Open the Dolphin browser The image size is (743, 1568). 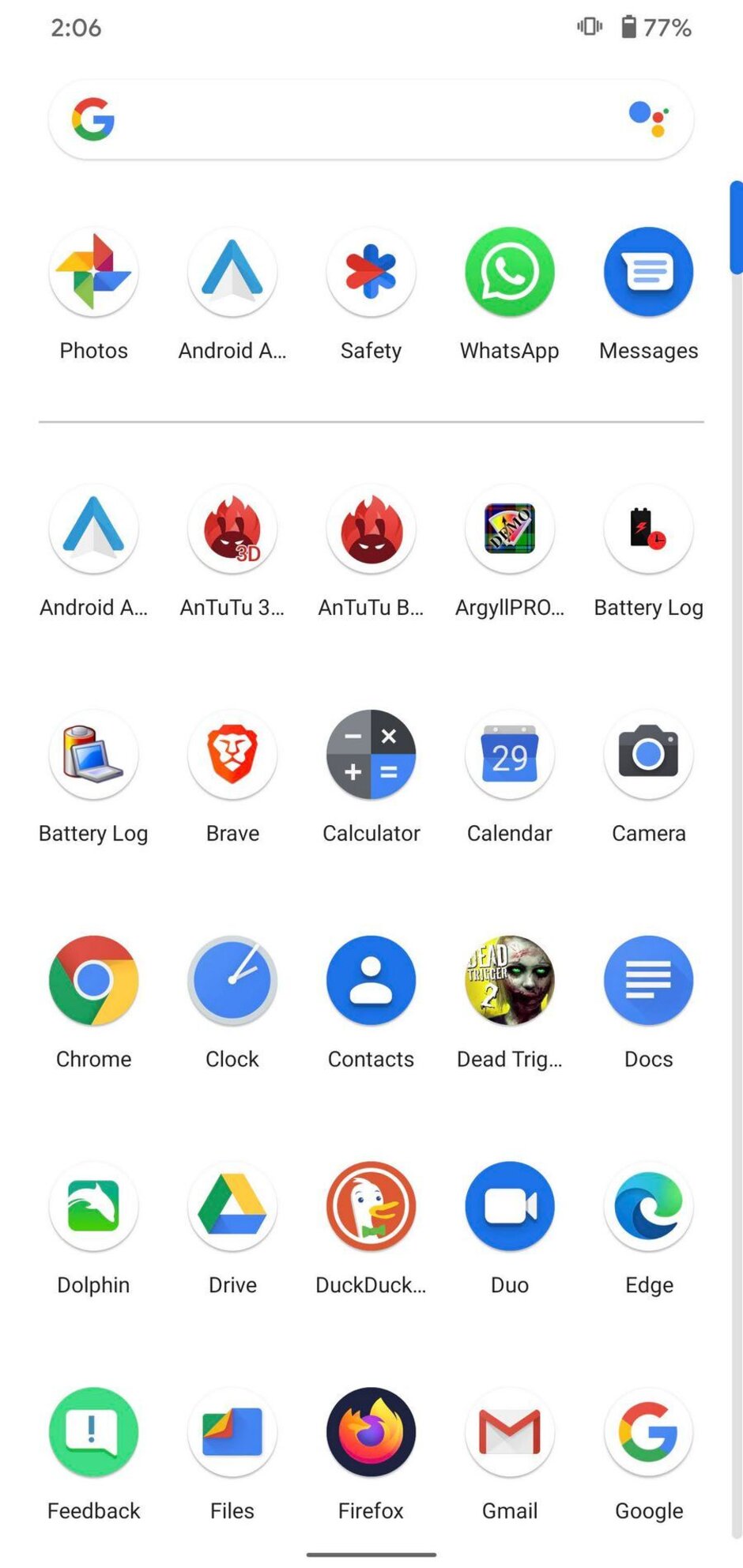pyautogui.click(x=93, y=1207)
